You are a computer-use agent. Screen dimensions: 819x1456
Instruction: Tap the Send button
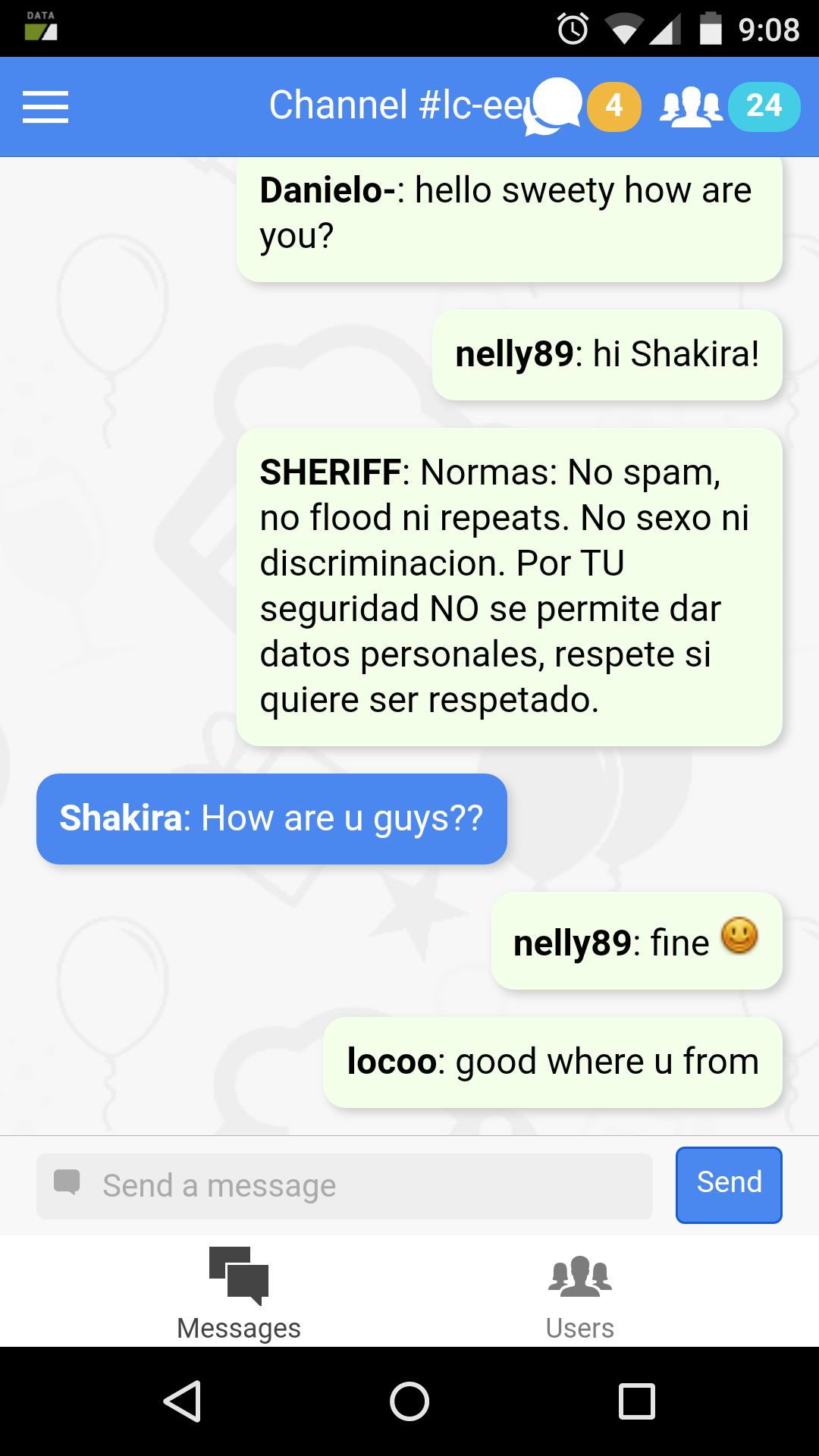(728, 1185)
